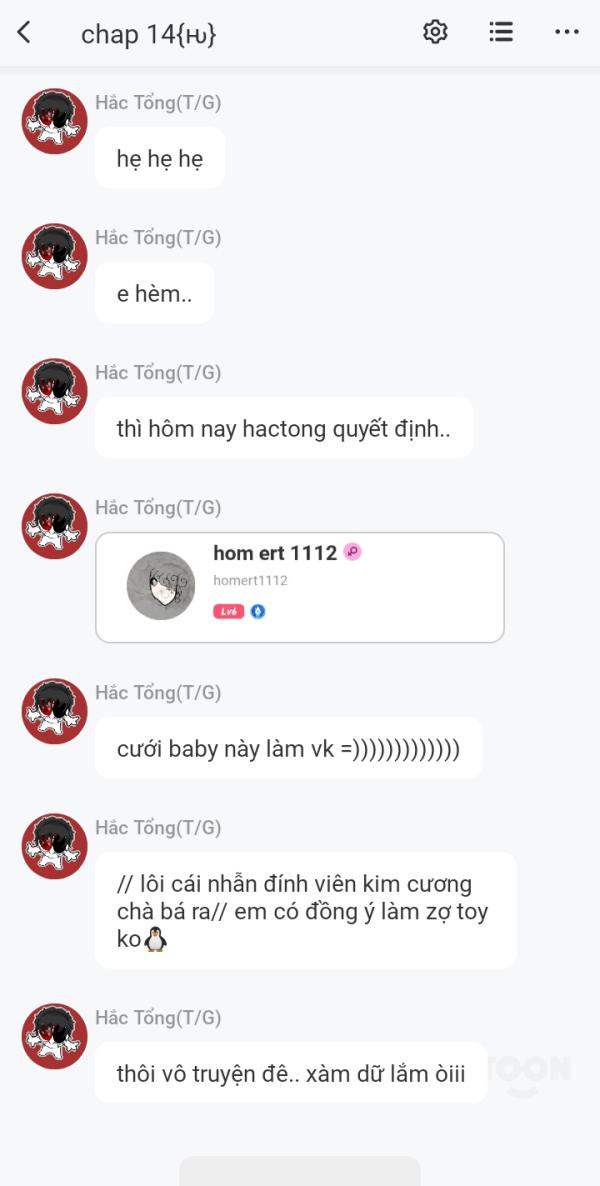Image resolution: width=600 pixels, height=1186 pixels.
Task: Open the chapter list
Action: 501,32
